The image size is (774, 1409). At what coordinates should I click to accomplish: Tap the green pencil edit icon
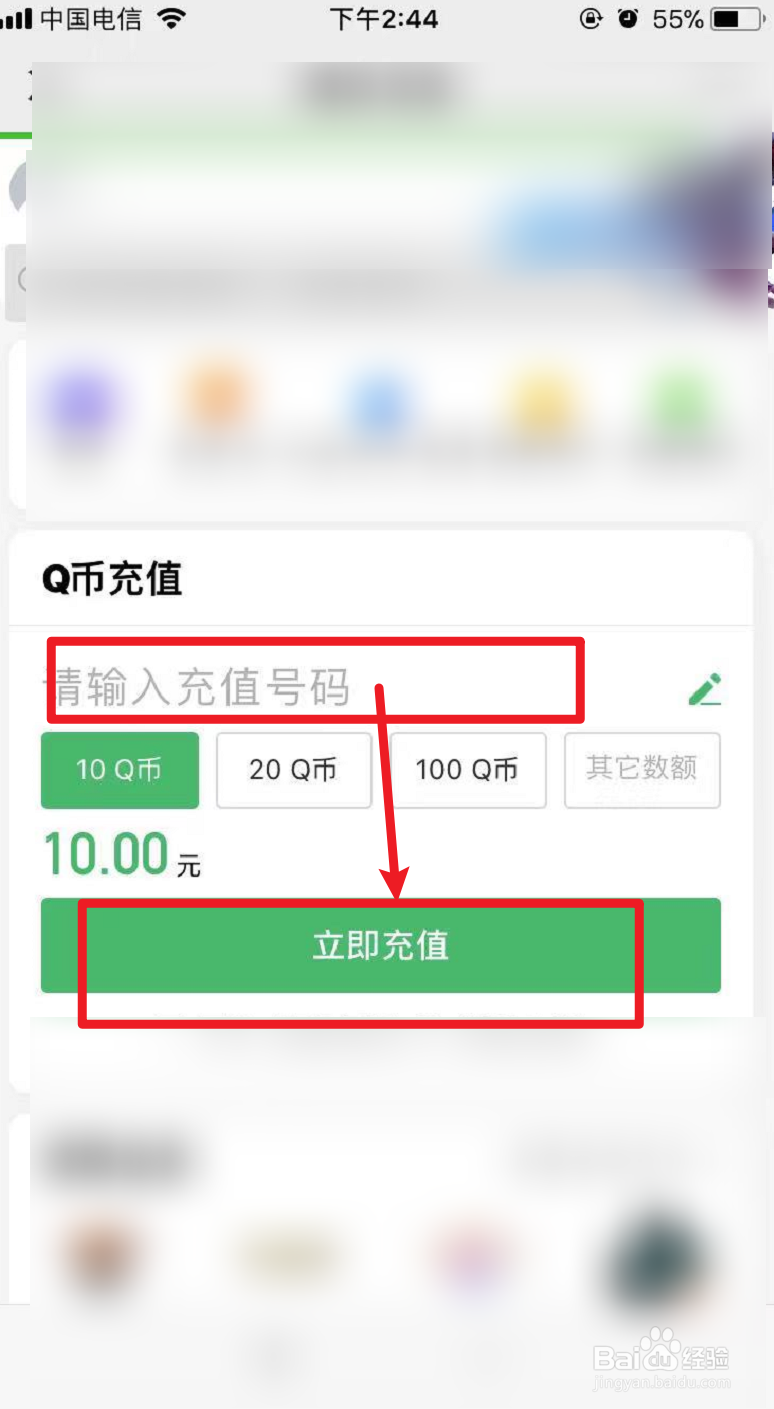706,688
